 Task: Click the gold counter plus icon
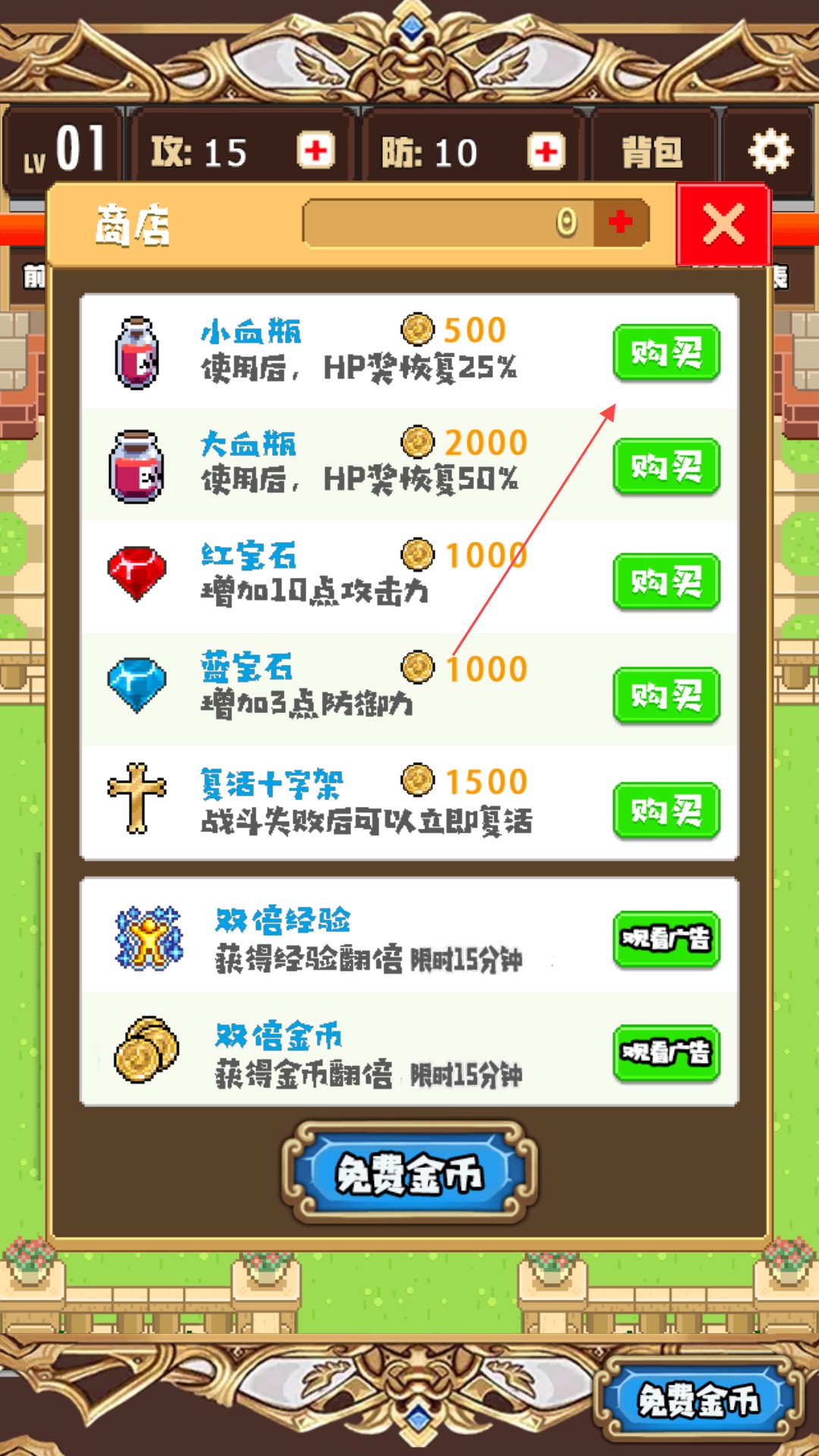click(620, 222)
